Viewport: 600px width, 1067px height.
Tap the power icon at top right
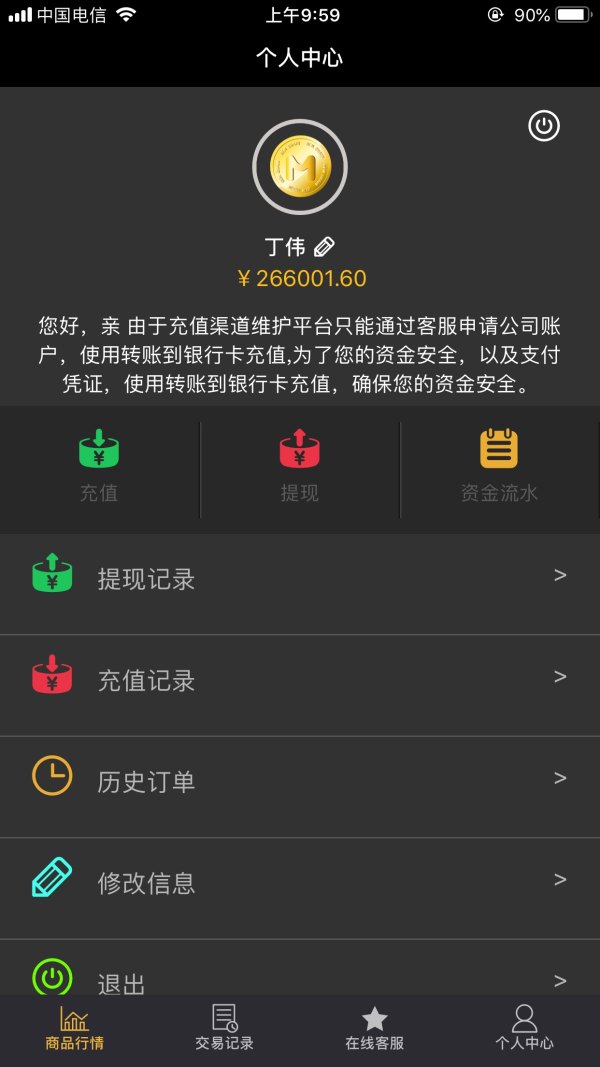pyautogui.click(x=544, y=126)
